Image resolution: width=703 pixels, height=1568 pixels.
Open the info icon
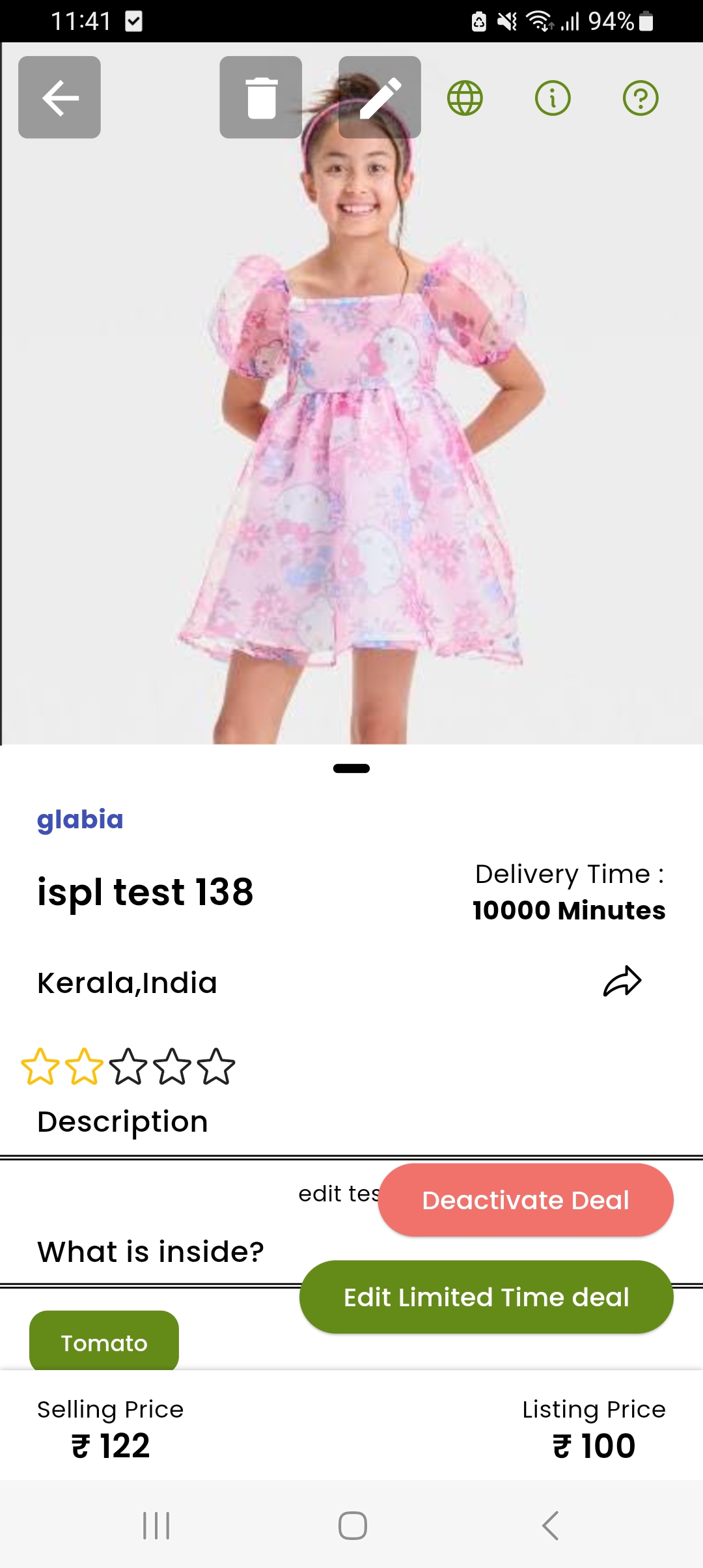coord(553,98)
